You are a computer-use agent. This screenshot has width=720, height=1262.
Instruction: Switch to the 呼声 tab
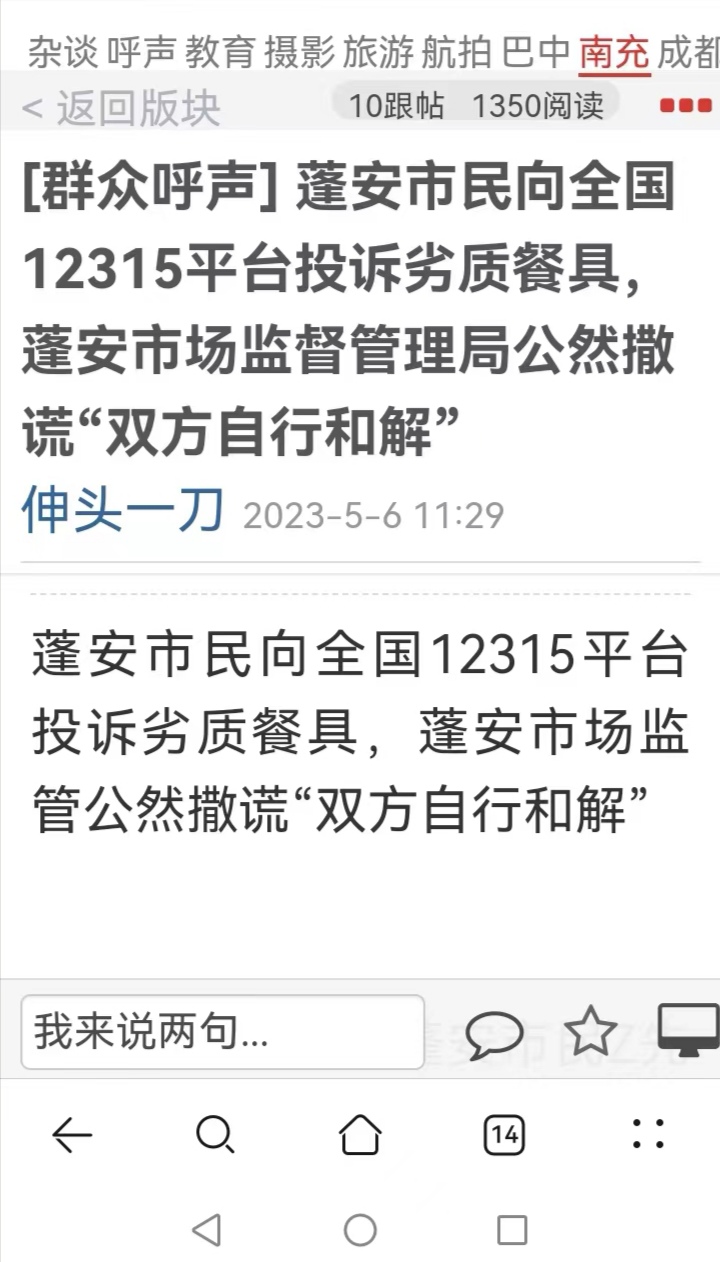[140, 52]
